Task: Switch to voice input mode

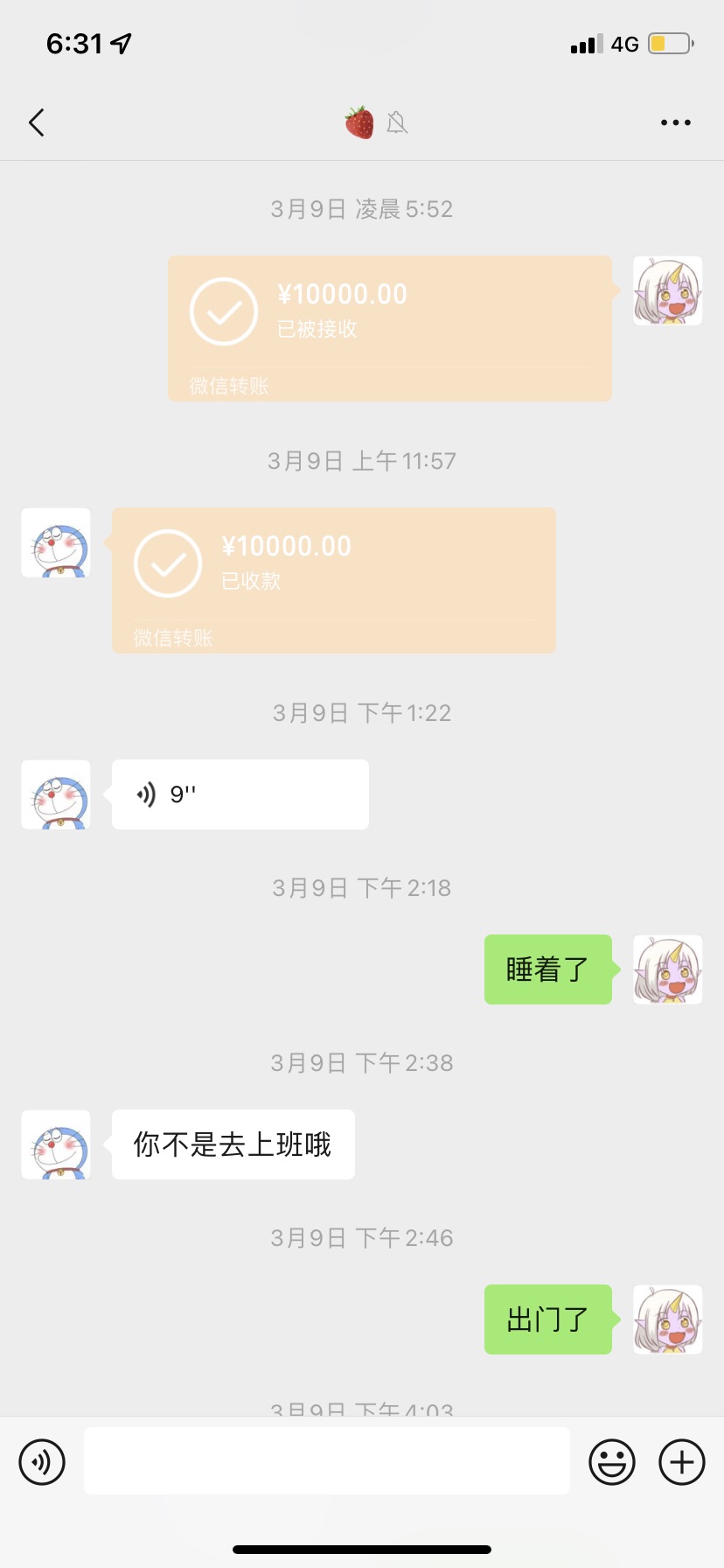Action: pyautogui.click(x=42, y=1461)
